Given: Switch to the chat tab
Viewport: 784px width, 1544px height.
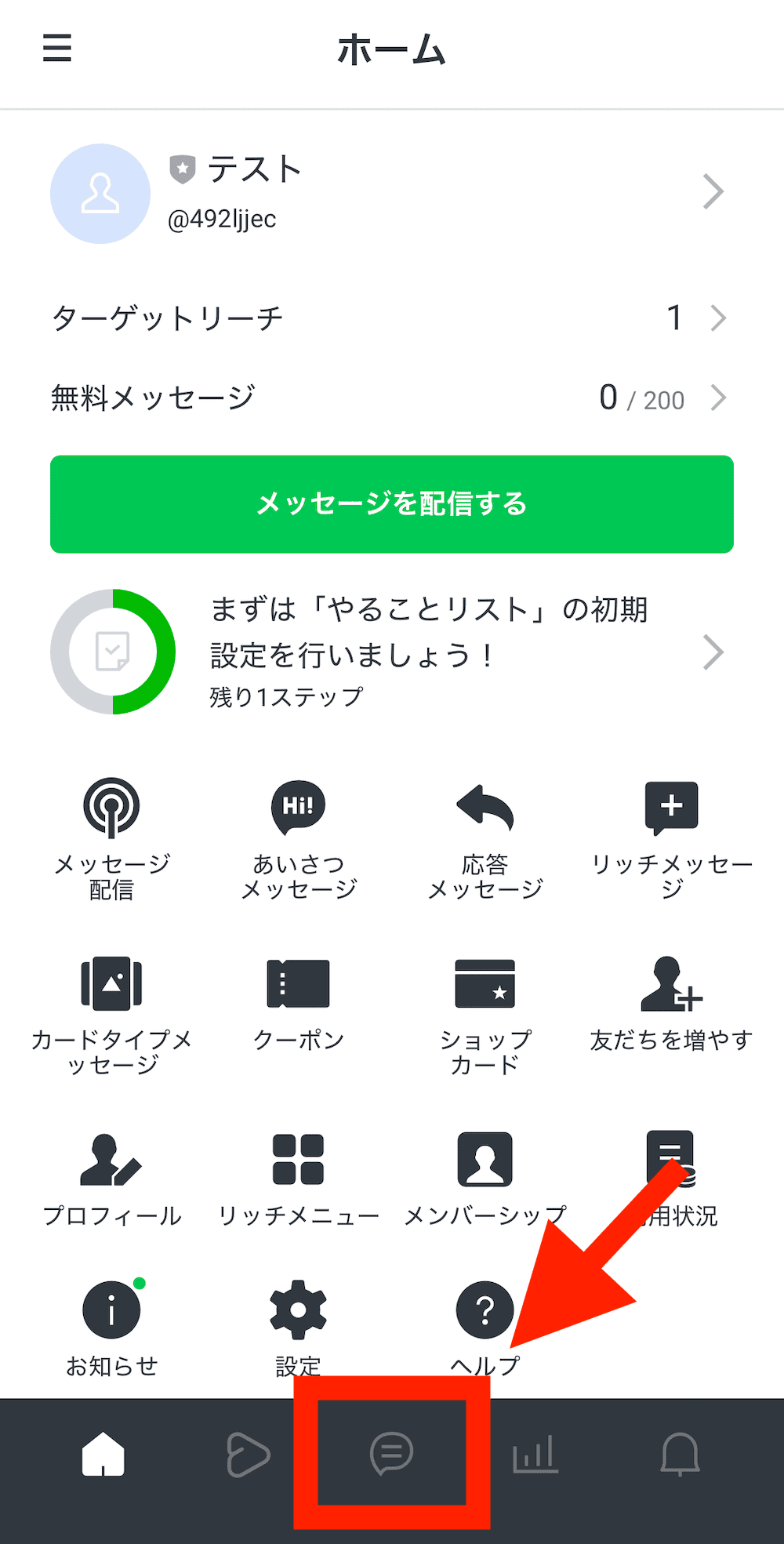Looking at the screenshot, I should click(x=391, y=1453).
